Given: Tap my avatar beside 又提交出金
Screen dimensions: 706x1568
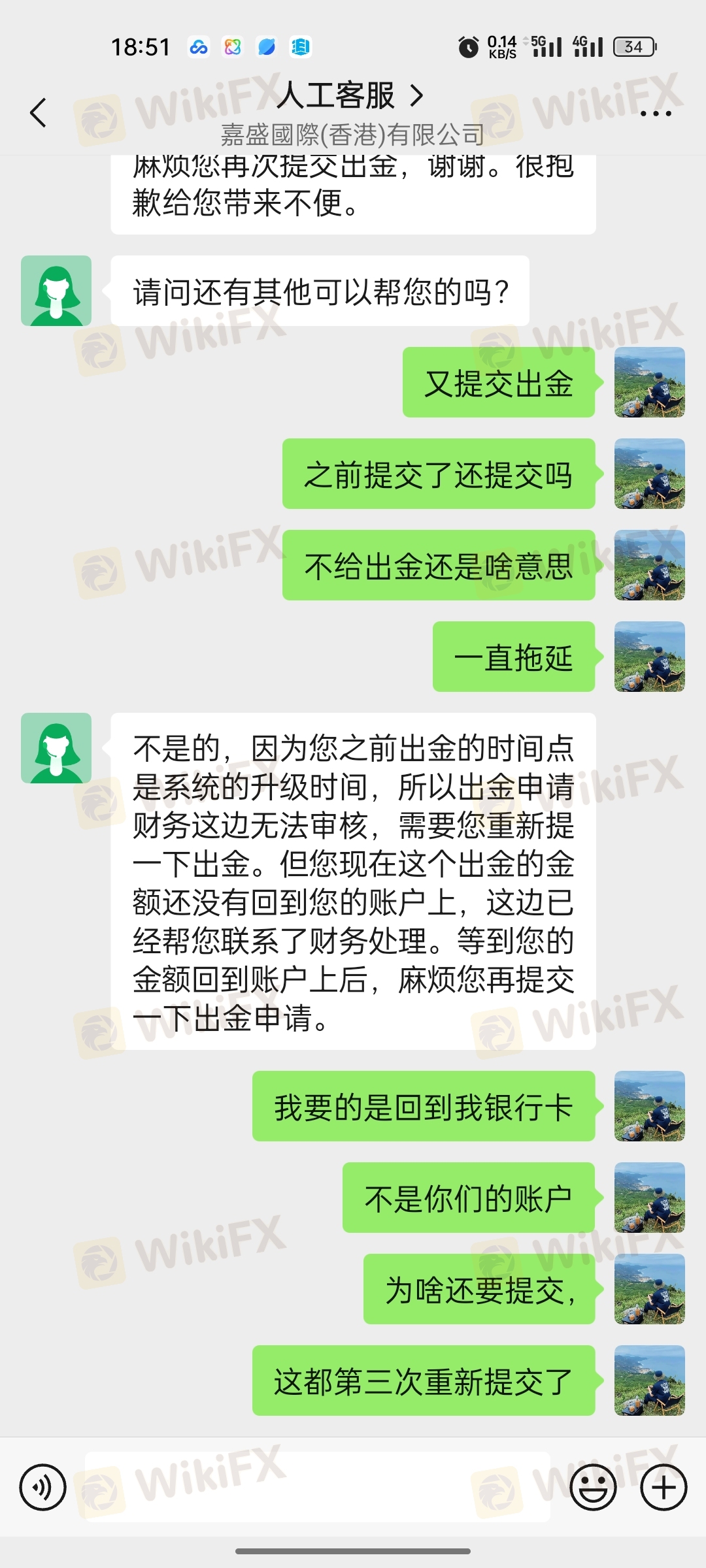Looking at the screenshot, I should 649,382.
